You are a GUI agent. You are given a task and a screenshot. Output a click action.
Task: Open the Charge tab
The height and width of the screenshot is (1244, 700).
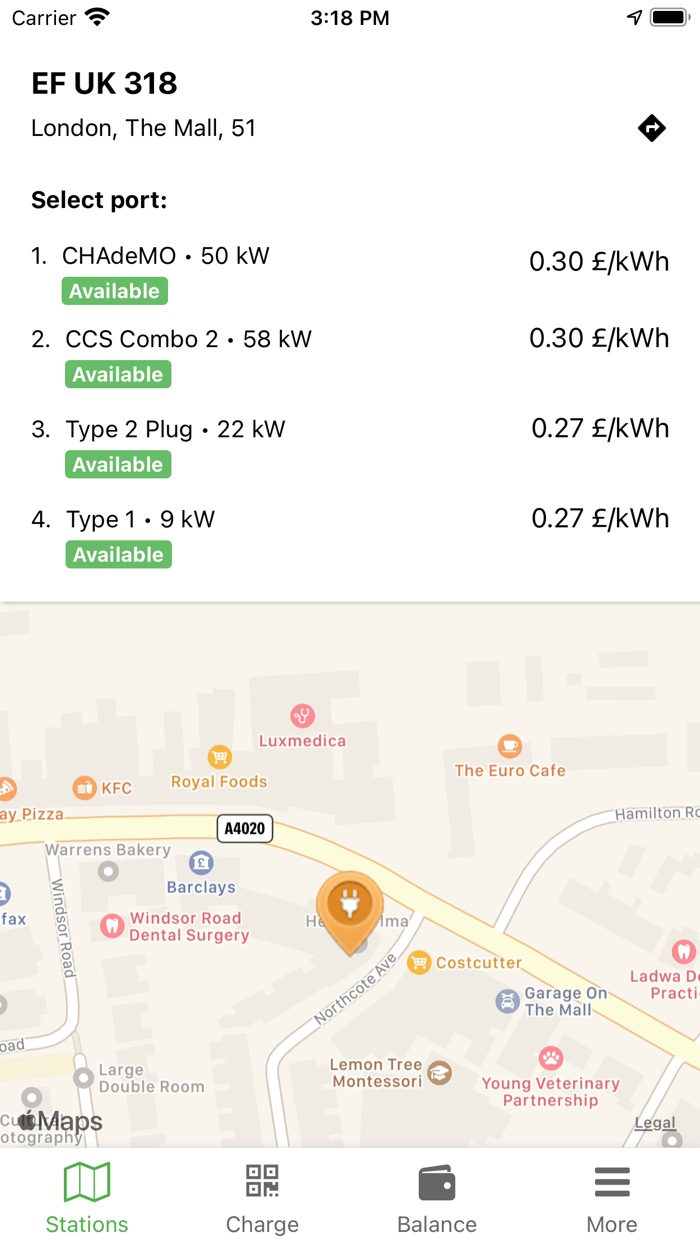[262, 1198]
